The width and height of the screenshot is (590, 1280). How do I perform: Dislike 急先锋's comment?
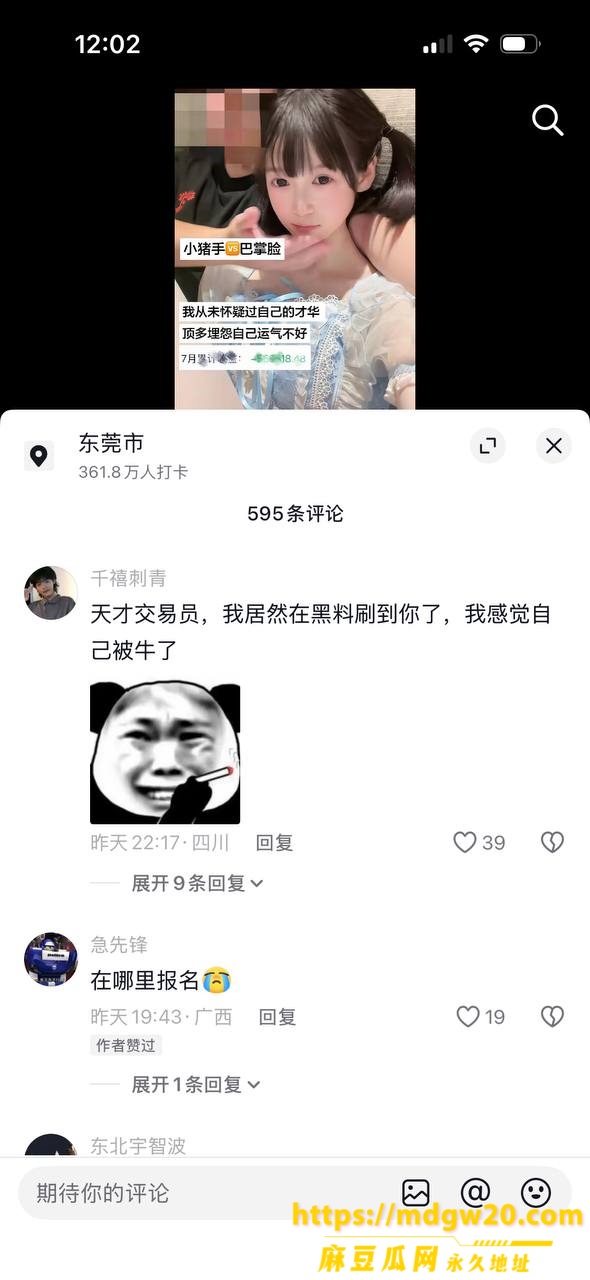coord(552,1017)
